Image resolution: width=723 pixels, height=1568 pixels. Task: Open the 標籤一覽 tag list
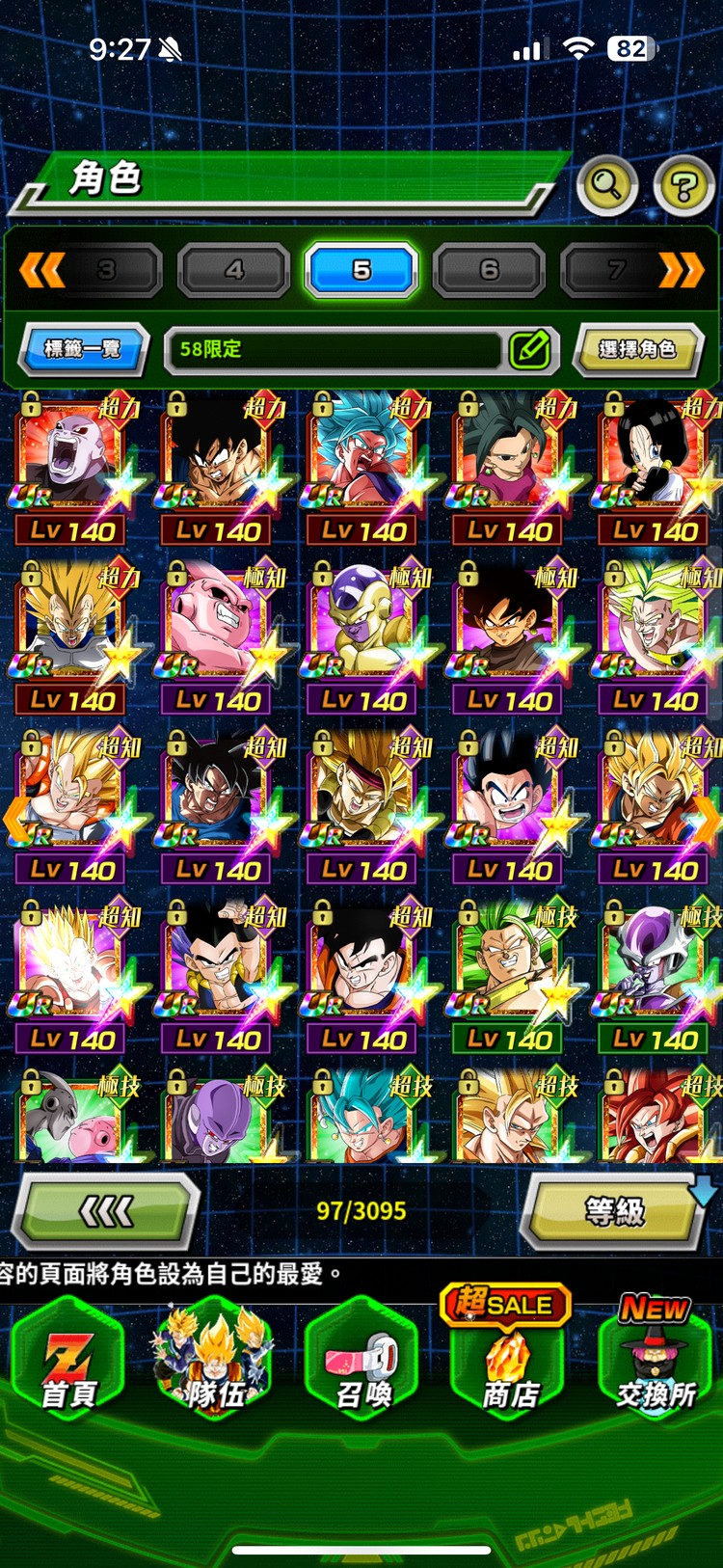click(83, 348)
